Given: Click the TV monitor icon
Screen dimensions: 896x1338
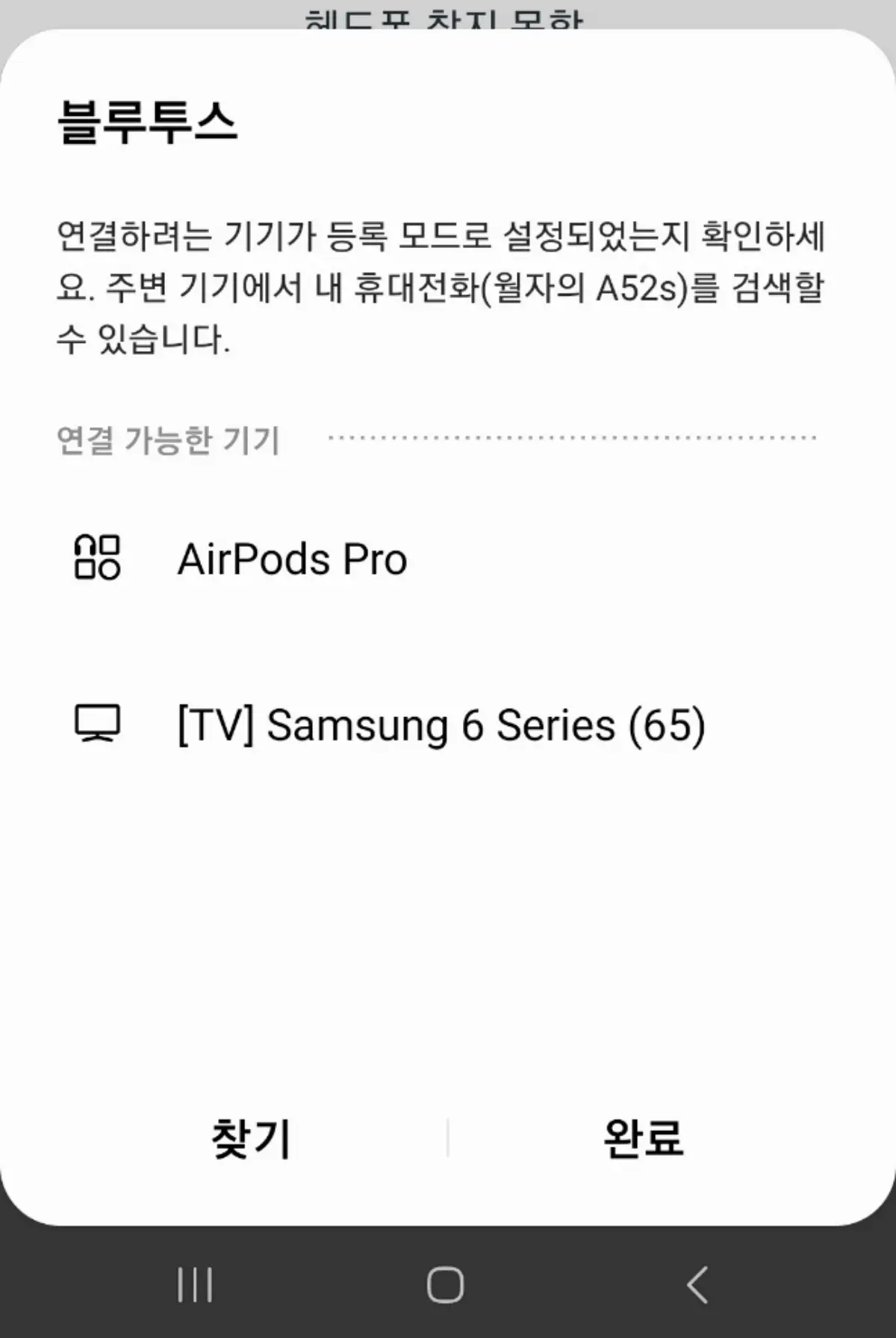Looking at the screenshot, I should [99, 722].
